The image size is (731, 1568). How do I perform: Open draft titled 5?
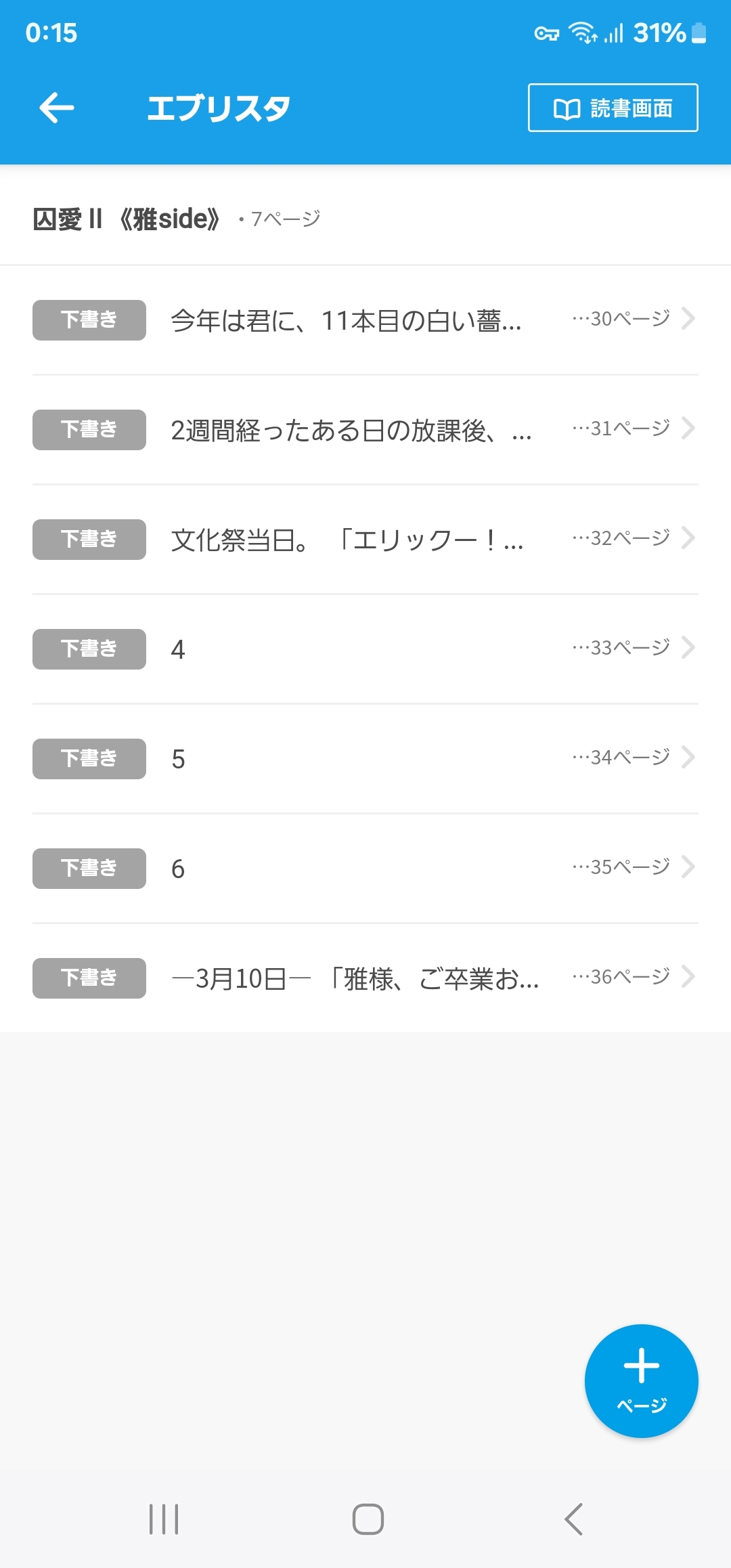[x=365, y=759]
